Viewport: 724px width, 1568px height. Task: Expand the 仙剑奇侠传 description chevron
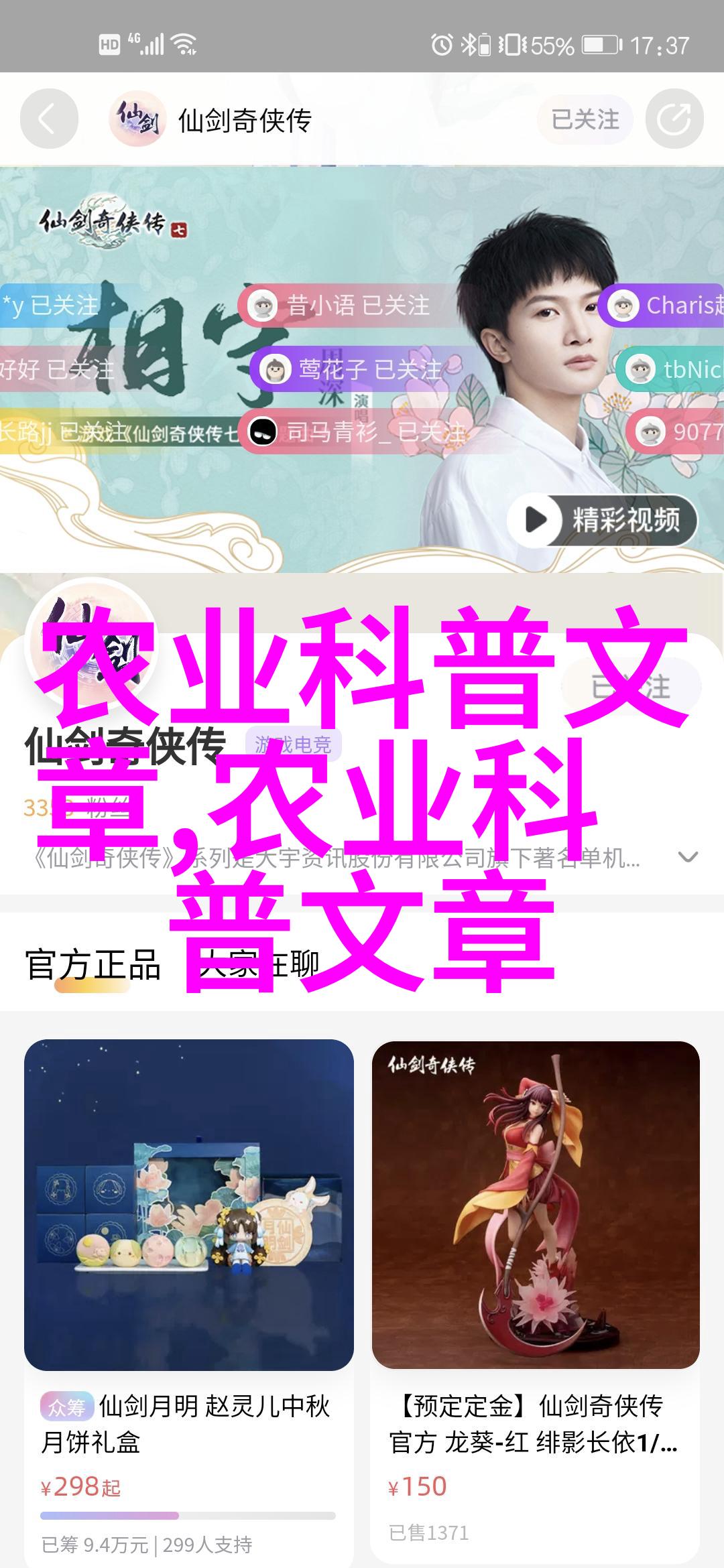(688, 857)
